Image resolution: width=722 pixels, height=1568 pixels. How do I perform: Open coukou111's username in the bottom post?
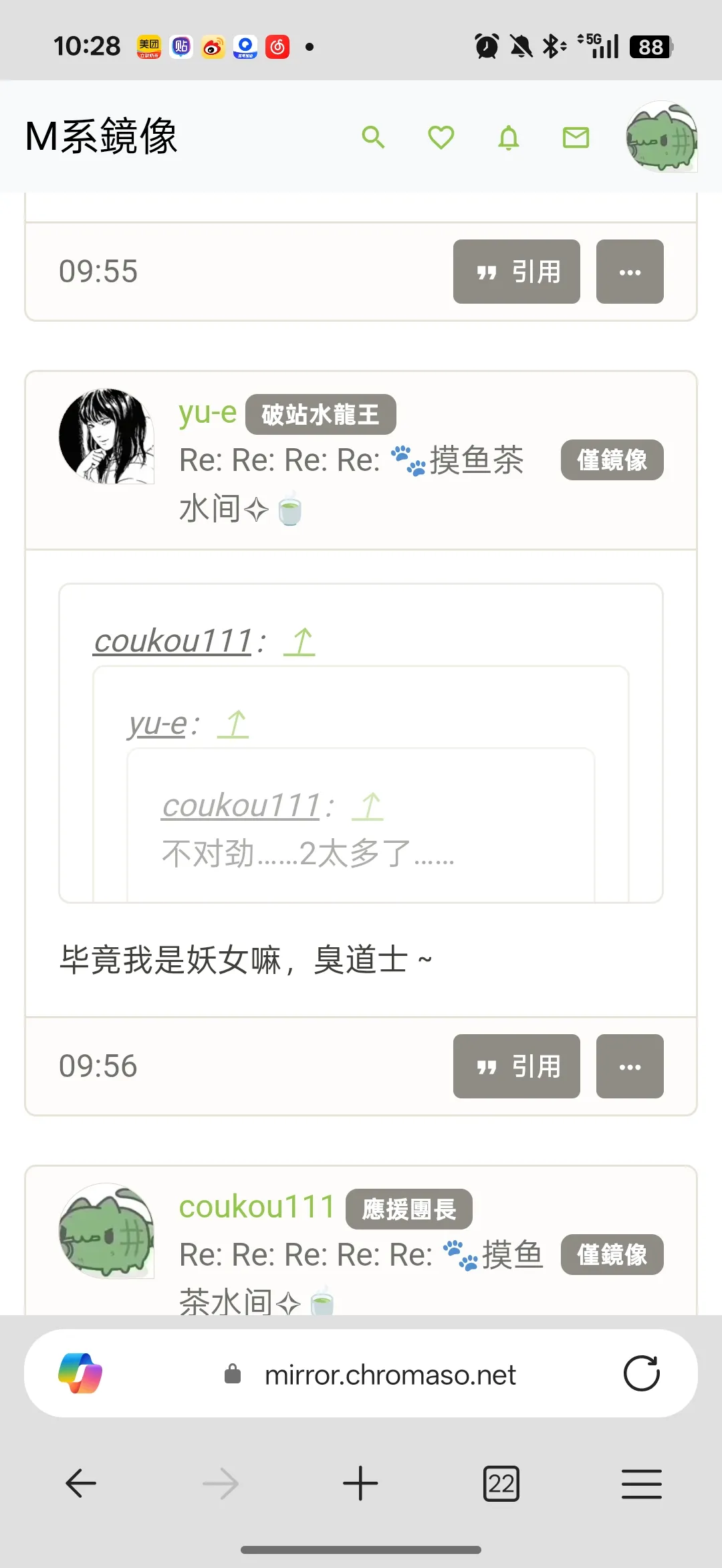tap(257, 1207)
